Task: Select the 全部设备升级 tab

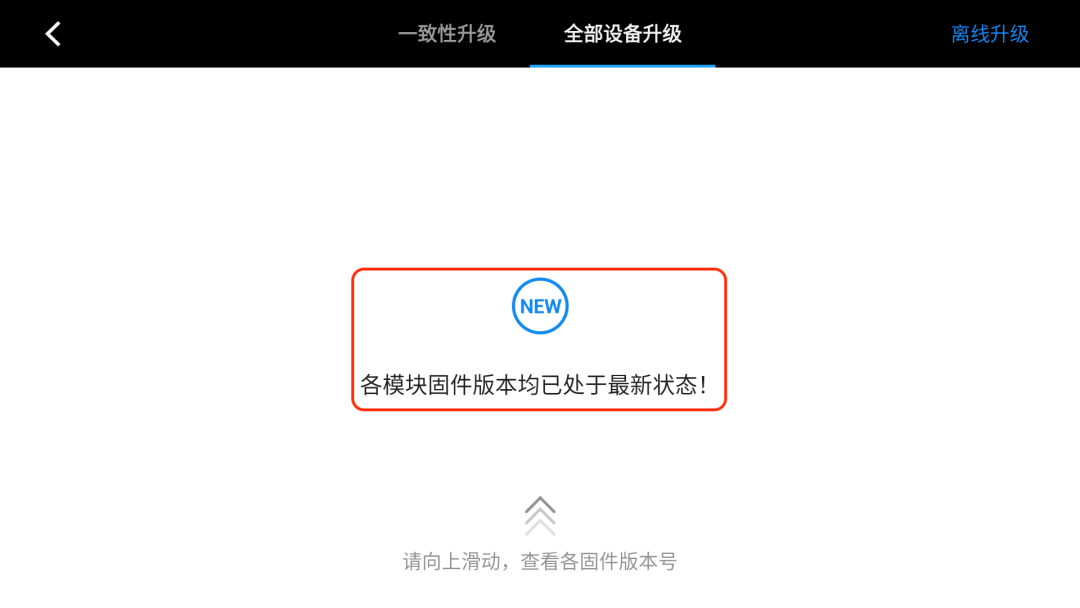Action: coord(622,34)
